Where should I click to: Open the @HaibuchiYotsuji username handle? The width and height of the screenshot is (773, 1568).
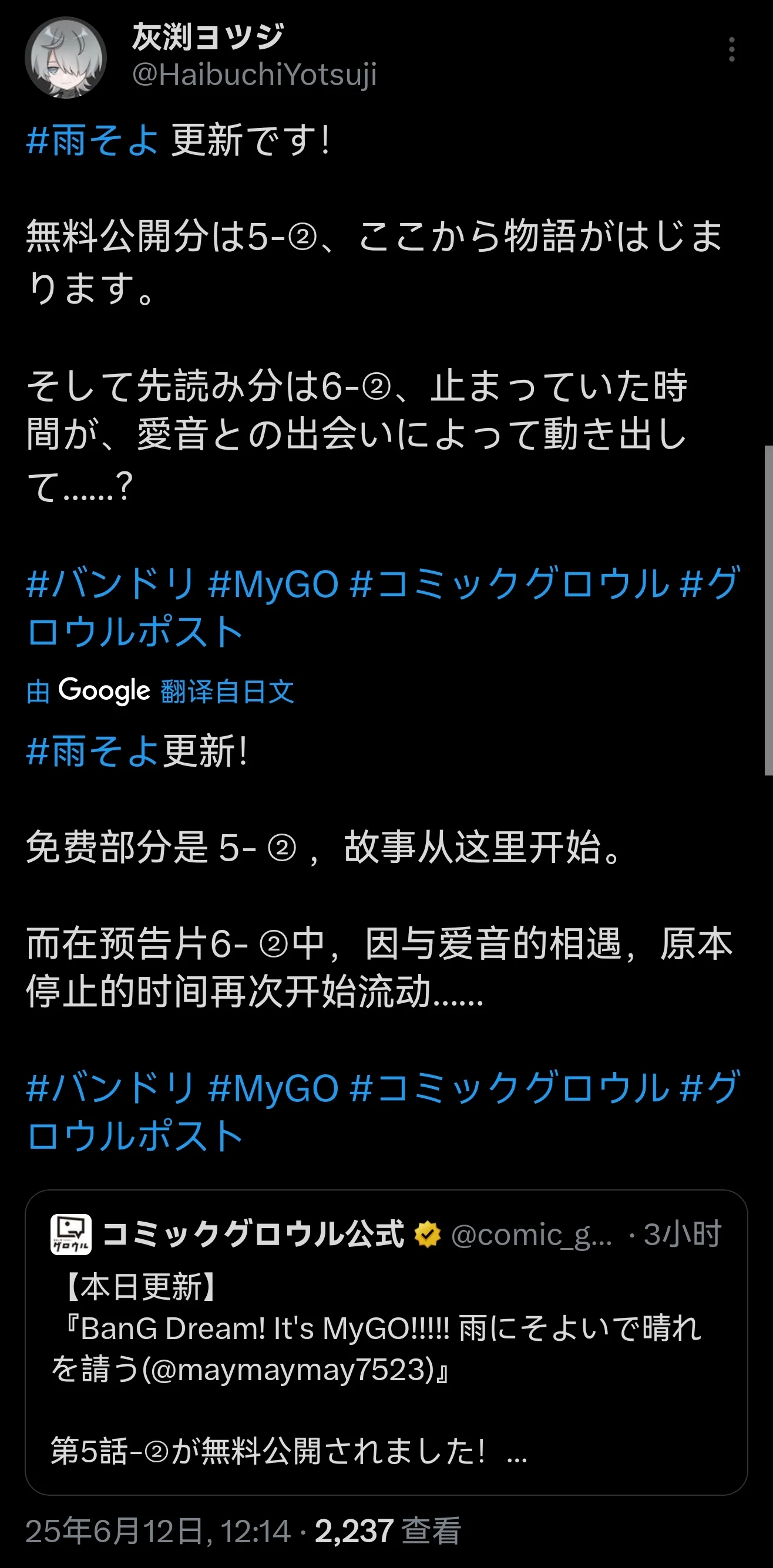[x=254, y=75]
